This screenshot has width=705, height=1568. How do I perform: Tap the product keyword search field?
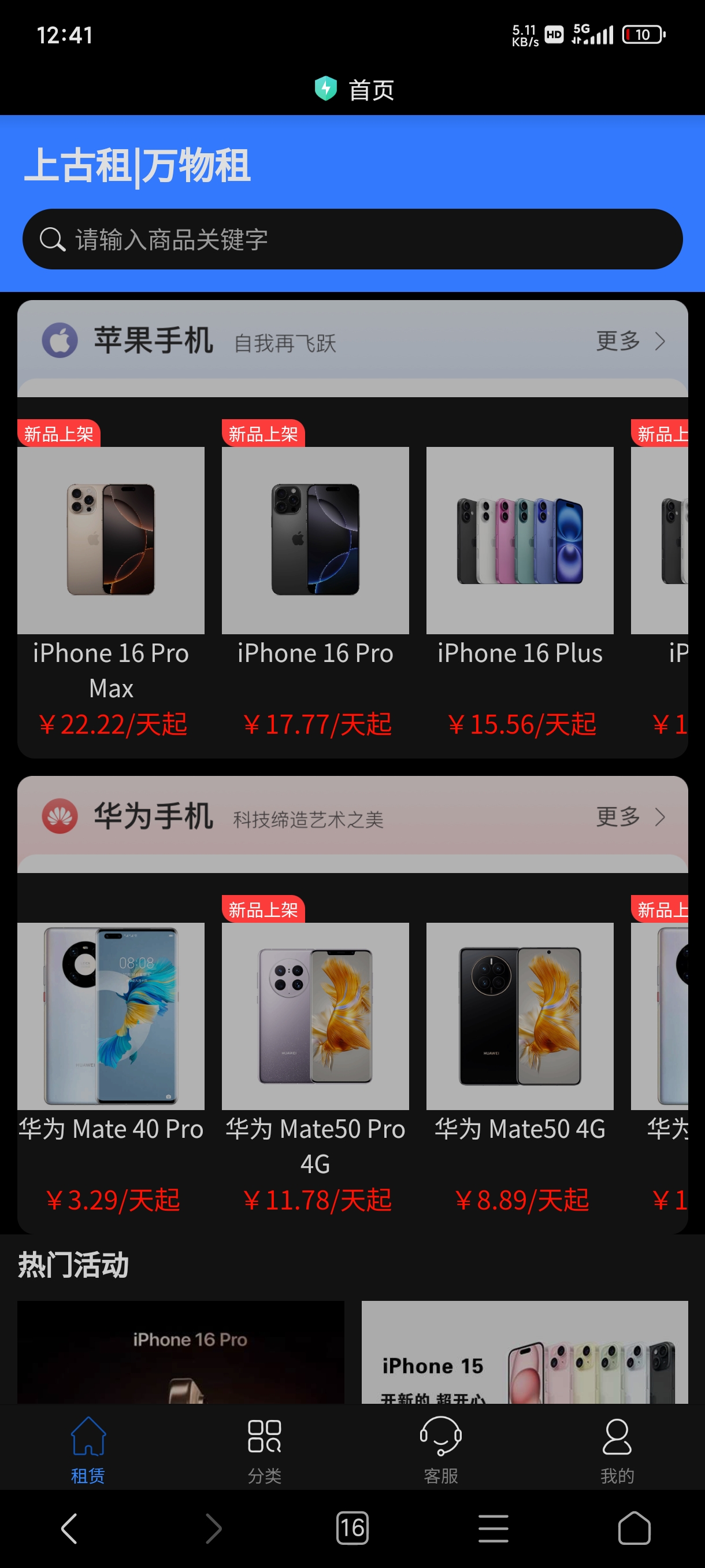pyautogui.click(x=352, y=239)
